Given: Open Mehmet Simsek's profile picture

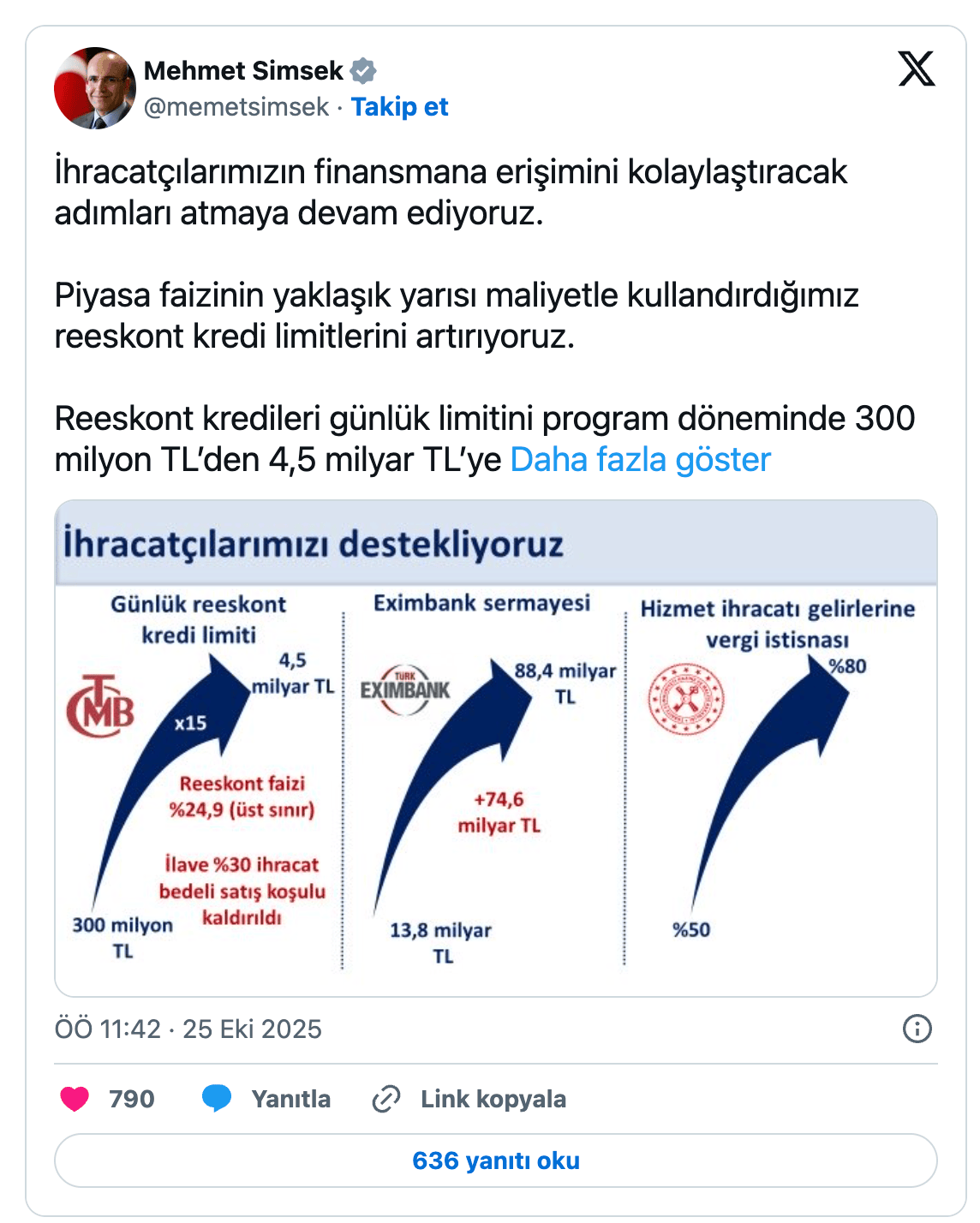Looking at the screenshot, I should pyautogui.click(x=95, y=88).
